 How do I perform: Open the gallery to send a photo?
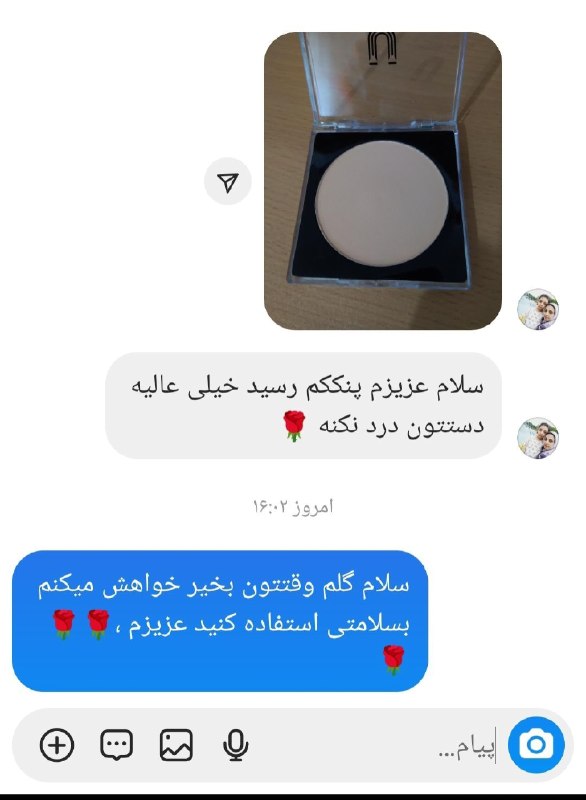[176, 745]
